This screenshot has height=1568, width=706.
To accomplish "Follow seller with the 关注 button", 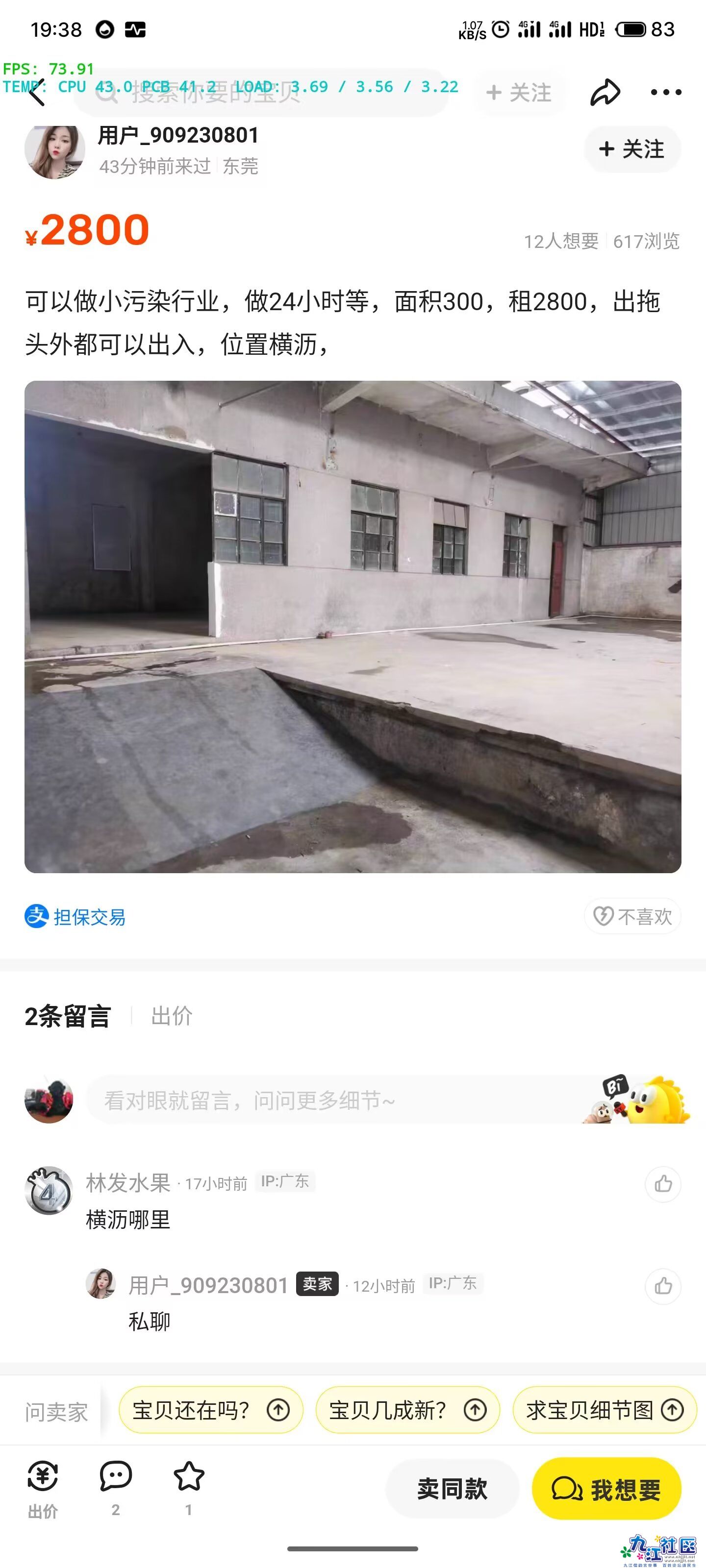I will [x=631, y=149].
